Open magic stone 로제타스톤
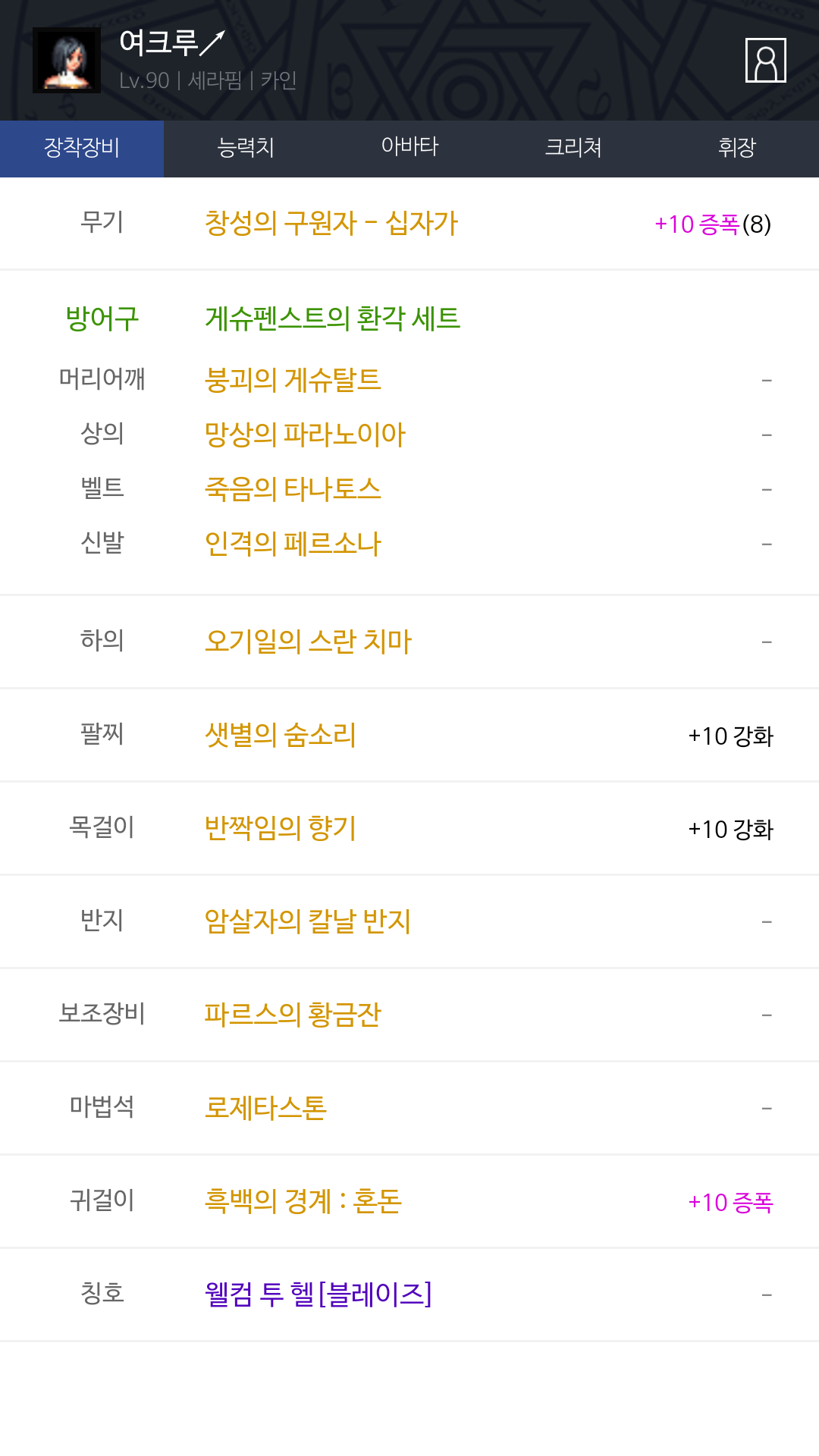The width and height of the screenshot is (819, 1456). point(265,1108)
